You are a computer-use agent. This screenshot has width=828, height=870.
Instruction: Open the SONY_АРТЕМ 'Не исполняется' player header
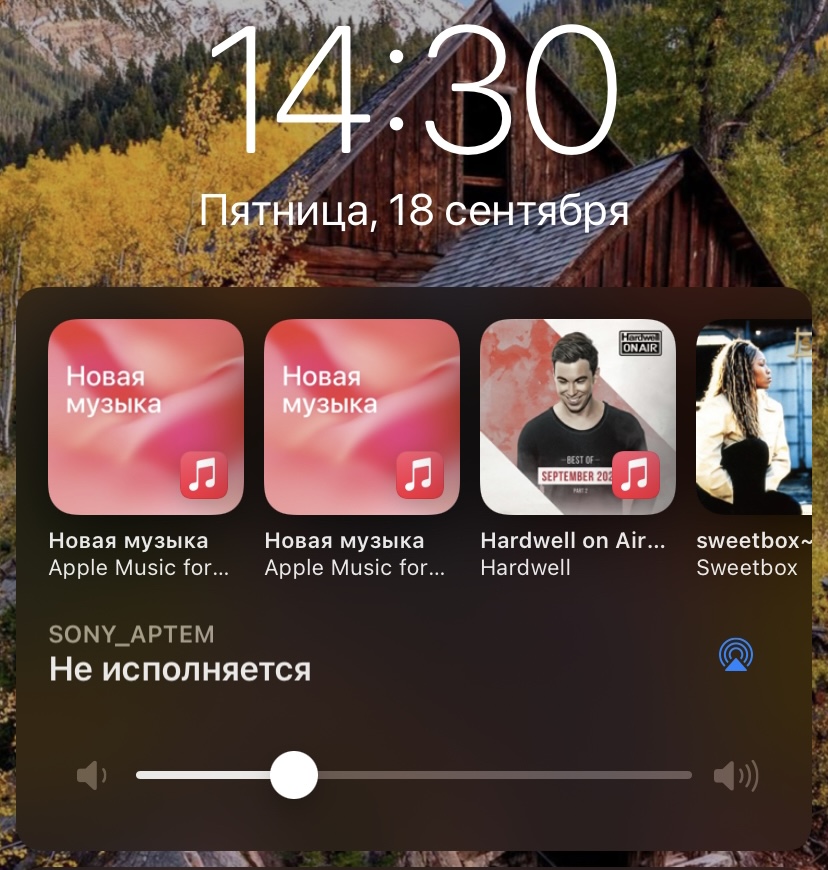180,655
